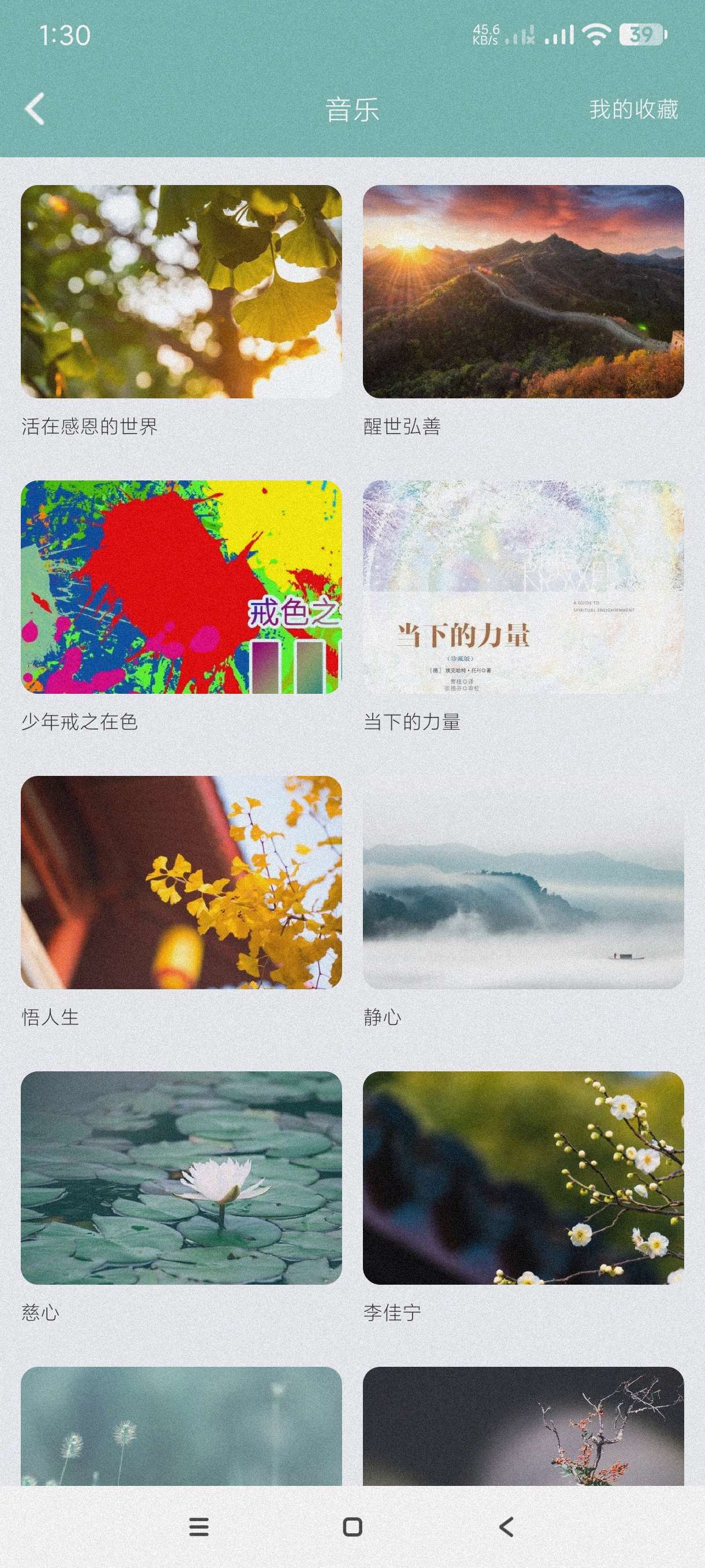The image size is (705, 1568).
Task: Select the 李佳宁 album
Action: [x=523, y=1177]
